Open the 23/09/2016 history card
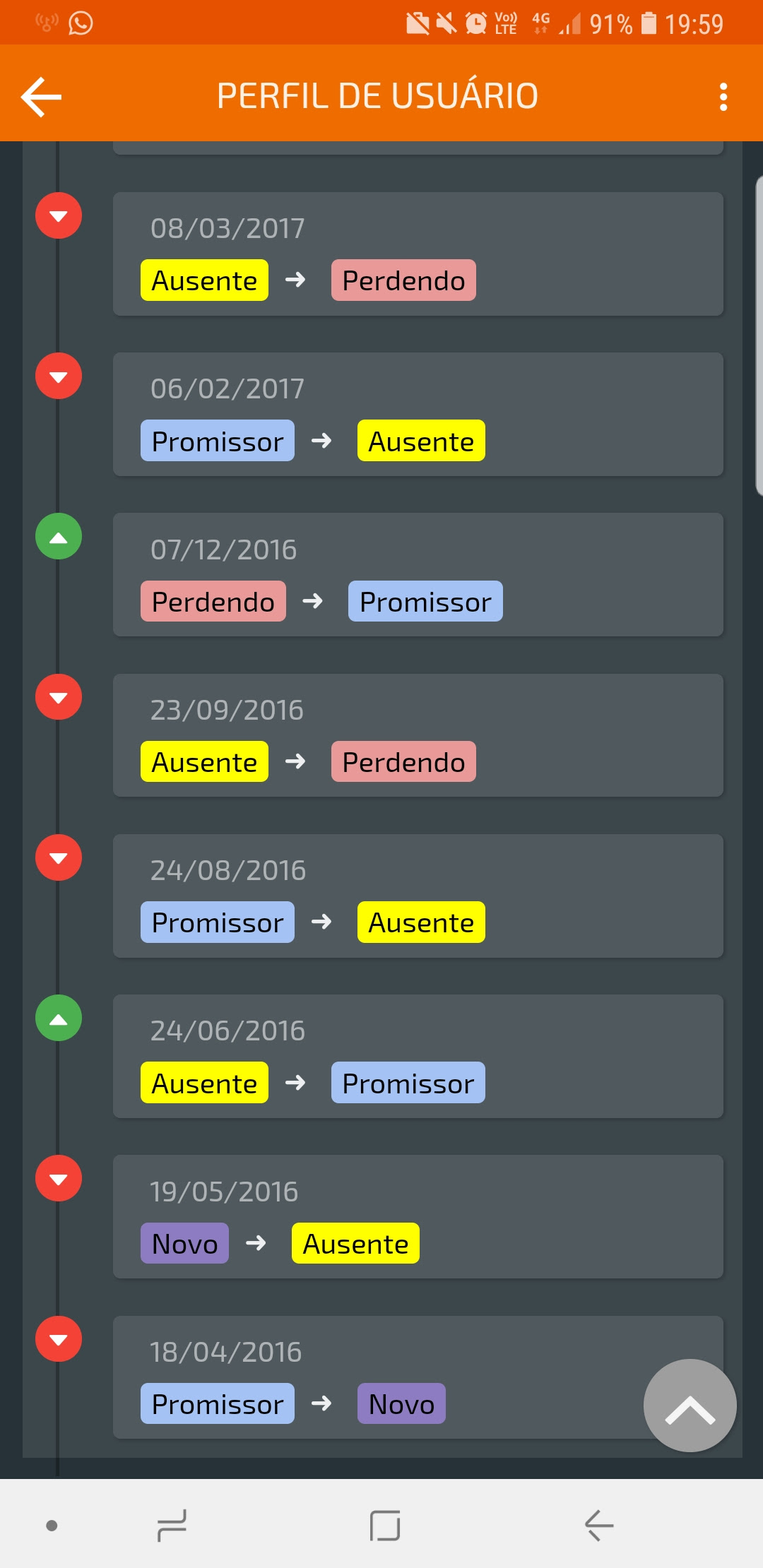The width and height of the screenshot is (763, 1568). [418, 735]
